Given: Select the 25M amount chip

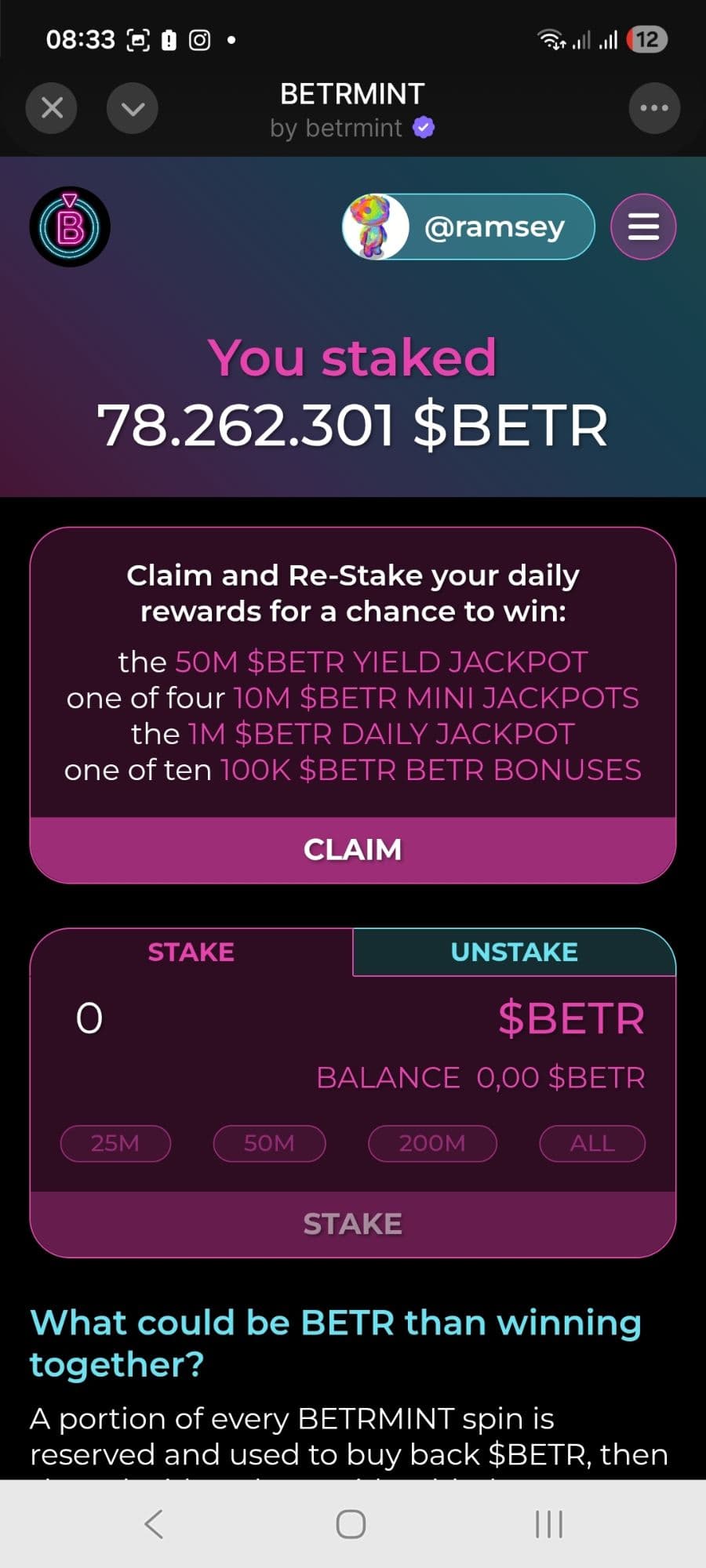Looking at the screenshot, I should pyautogui.click(x=115, y=1143).
